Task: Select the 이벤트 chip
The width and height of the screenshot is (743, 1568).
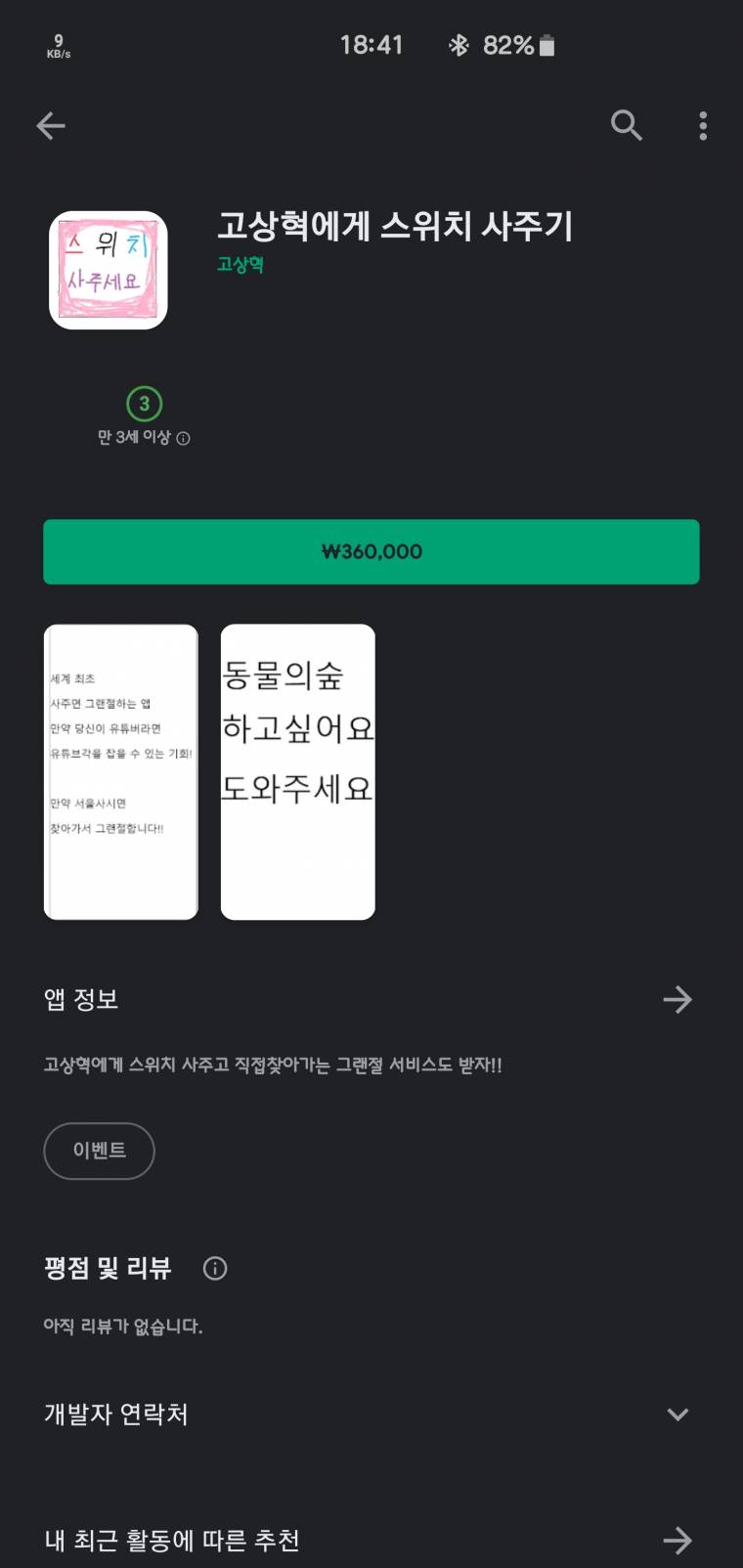Action: point(99,1151)
